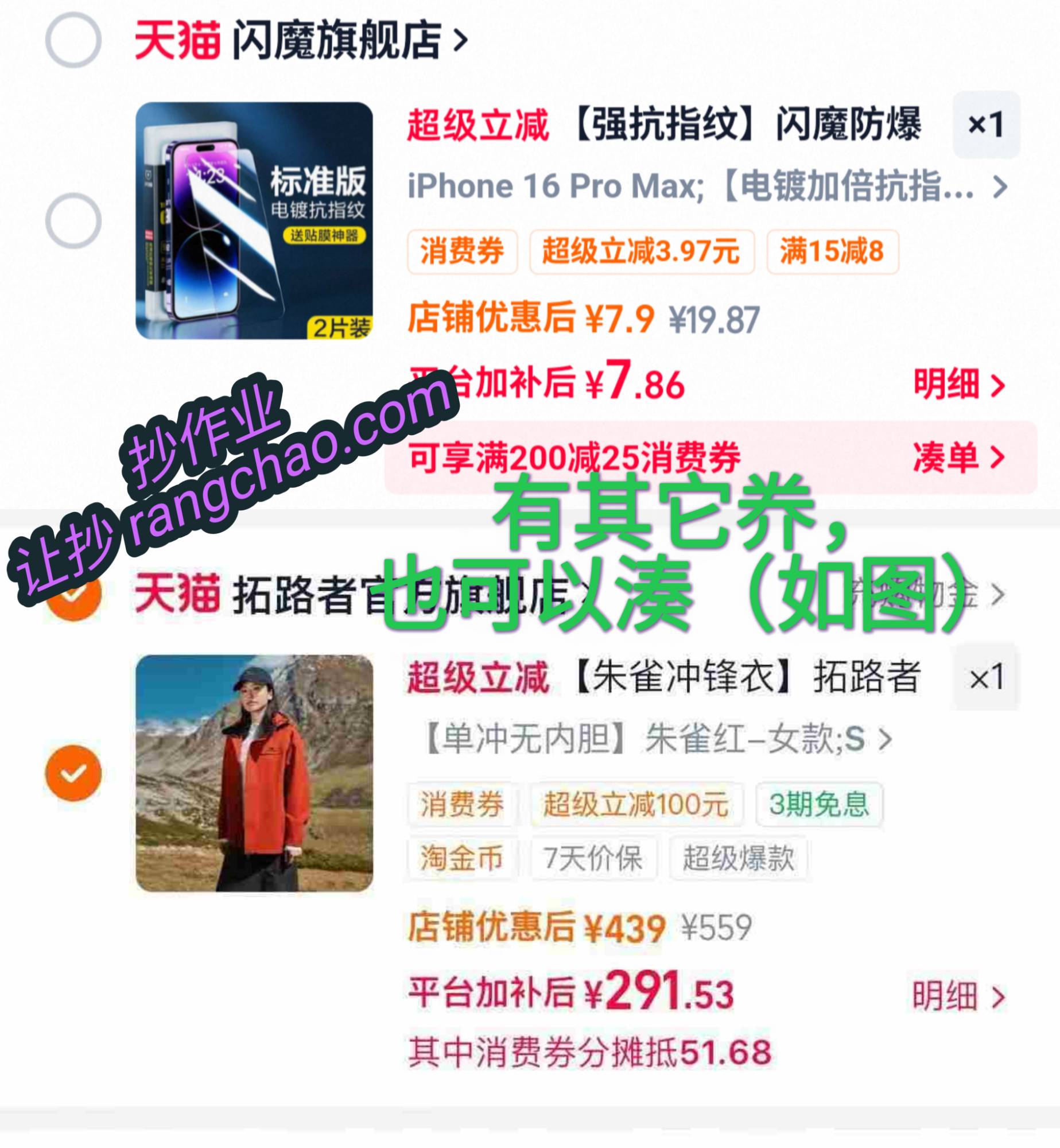Image resolution: width=1060 pixels, height=1148 pixels.
Task: Select all items from 闪魔旗舰店
Action: pos(73,40)
